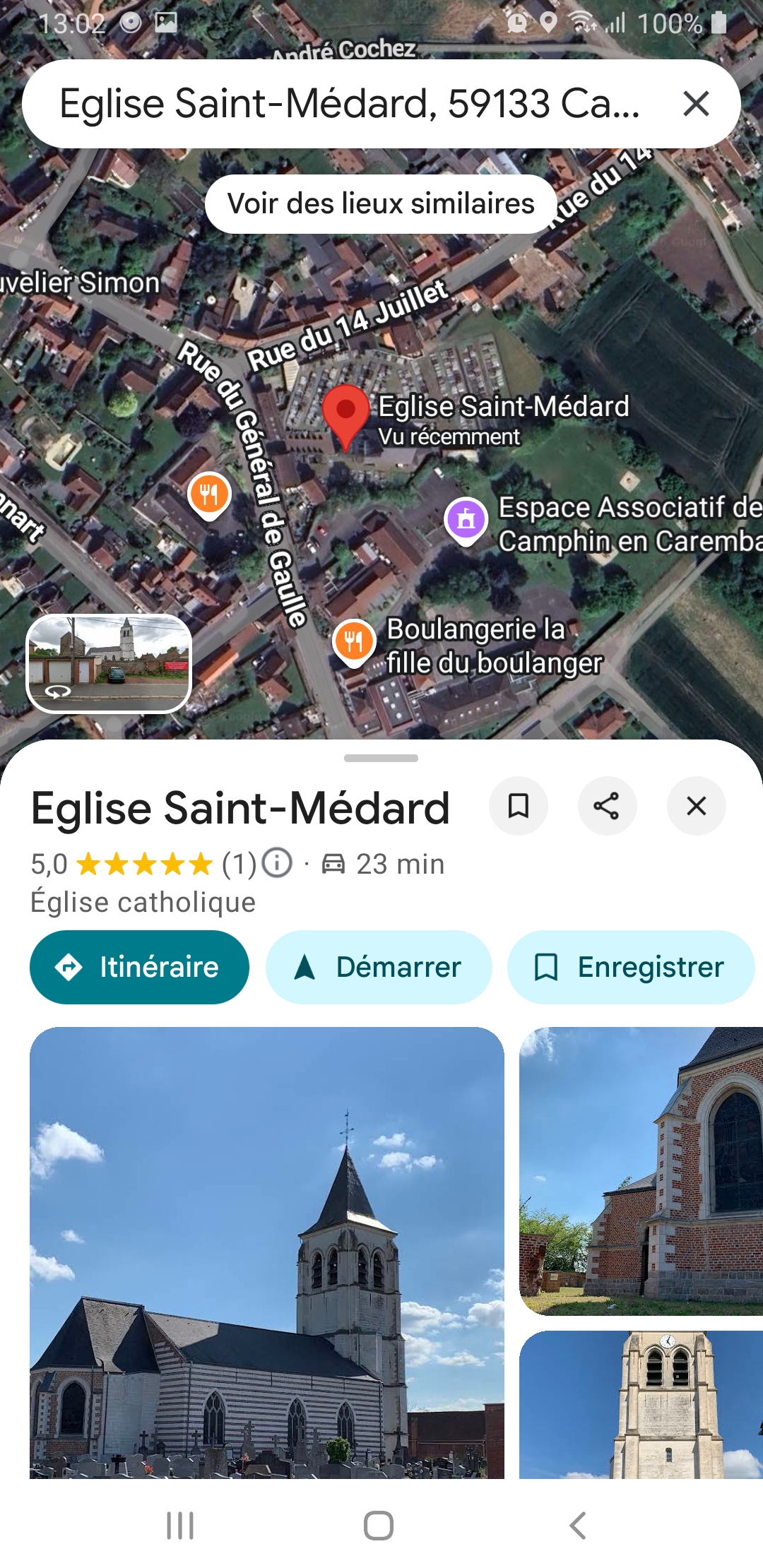Close the place details sheet
The image size is (763, 1568).
click(696, 806)
